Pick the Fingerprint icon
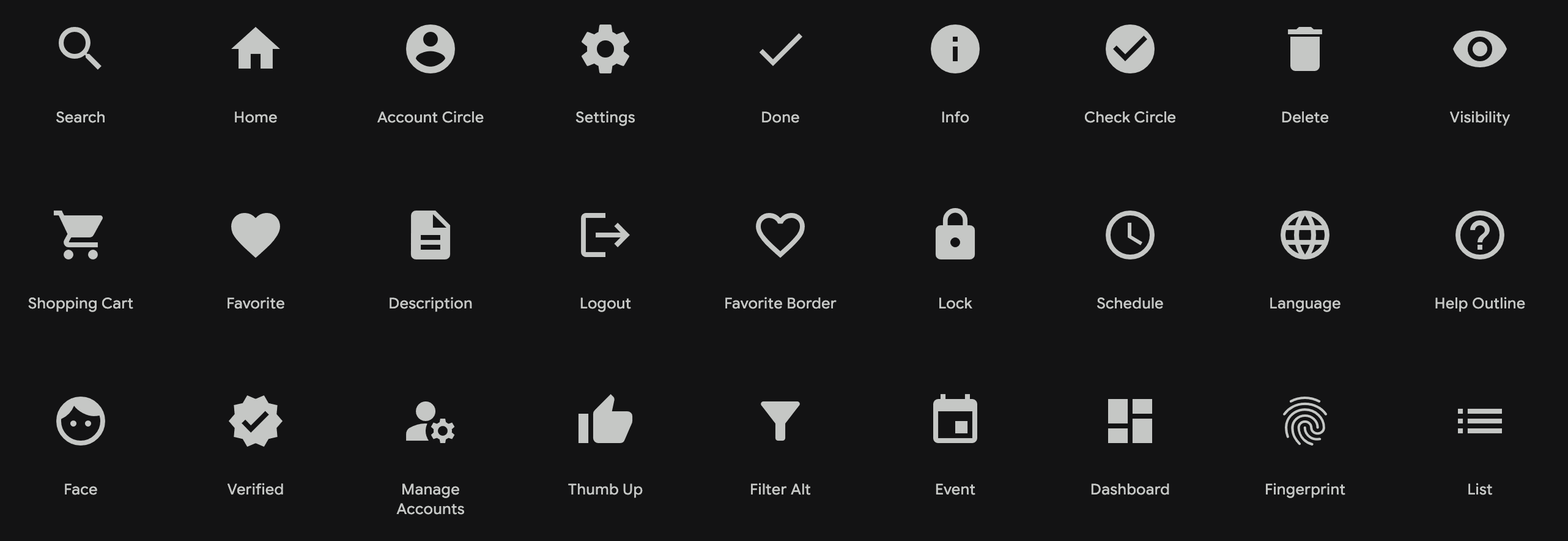The height and width of the screenshot is (541, 1568). (1305, 421)
